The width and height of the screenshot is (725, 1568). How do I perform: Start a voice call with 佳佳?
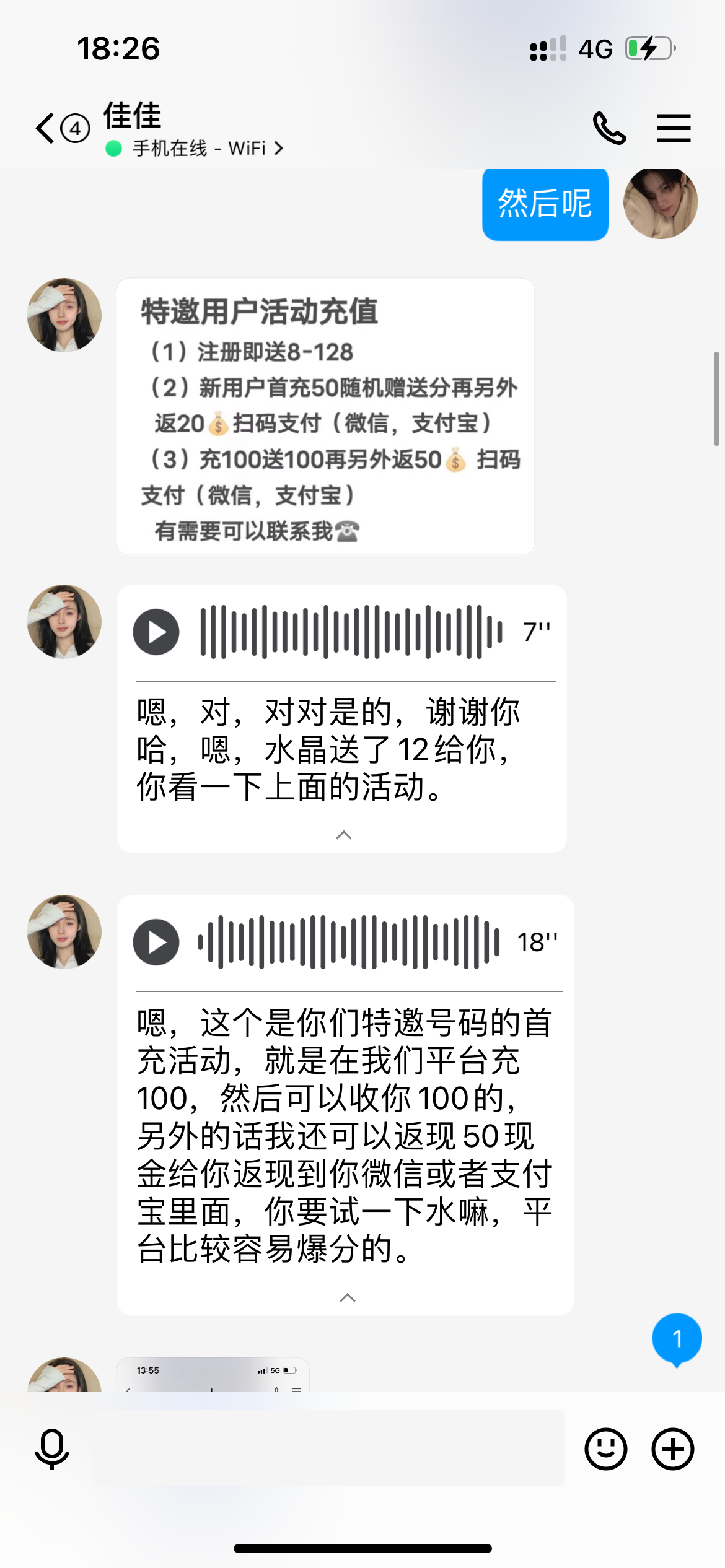click(609, 129)
